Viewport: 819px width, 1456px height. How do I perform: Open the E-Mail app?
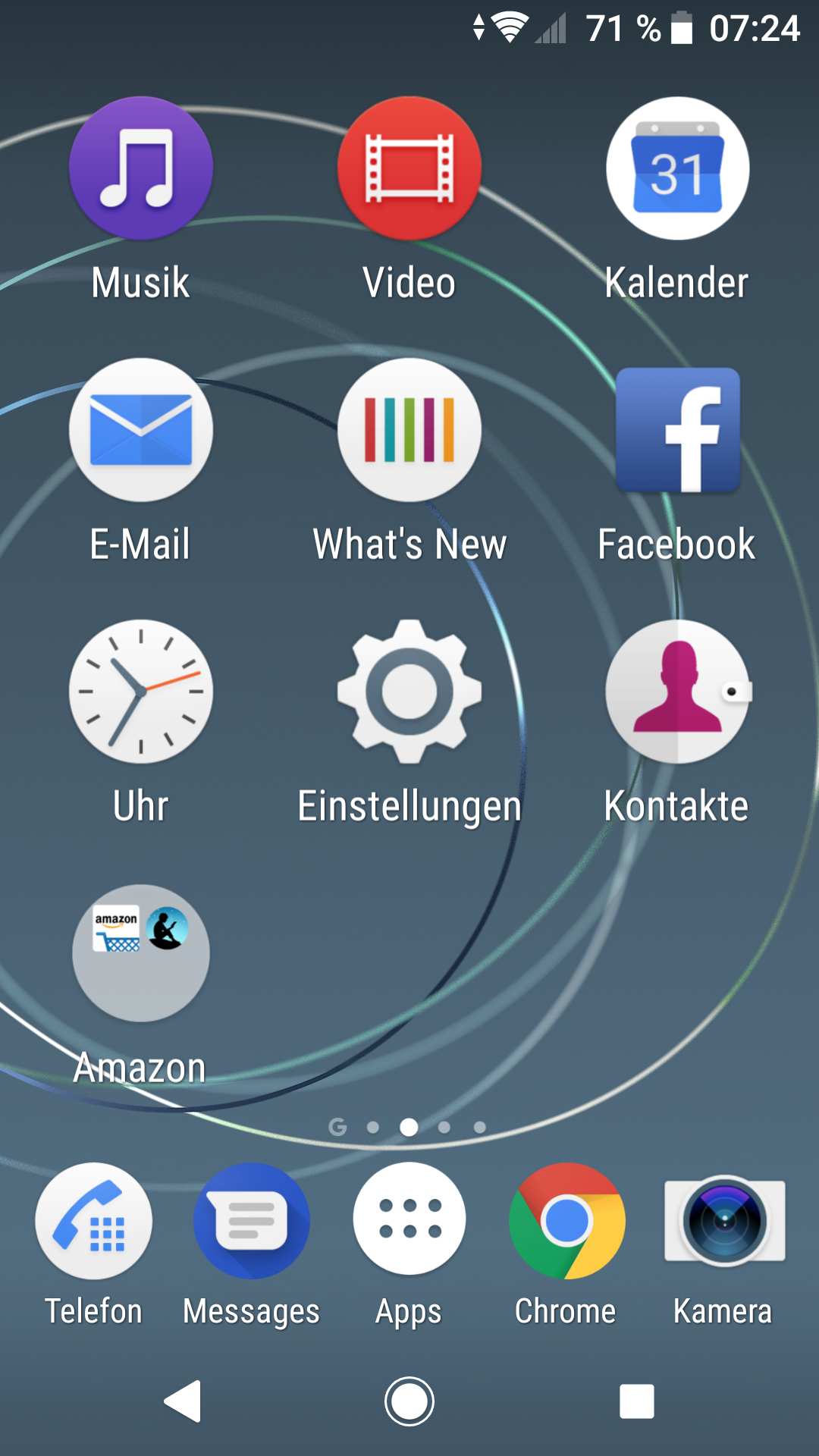point(141,430)
